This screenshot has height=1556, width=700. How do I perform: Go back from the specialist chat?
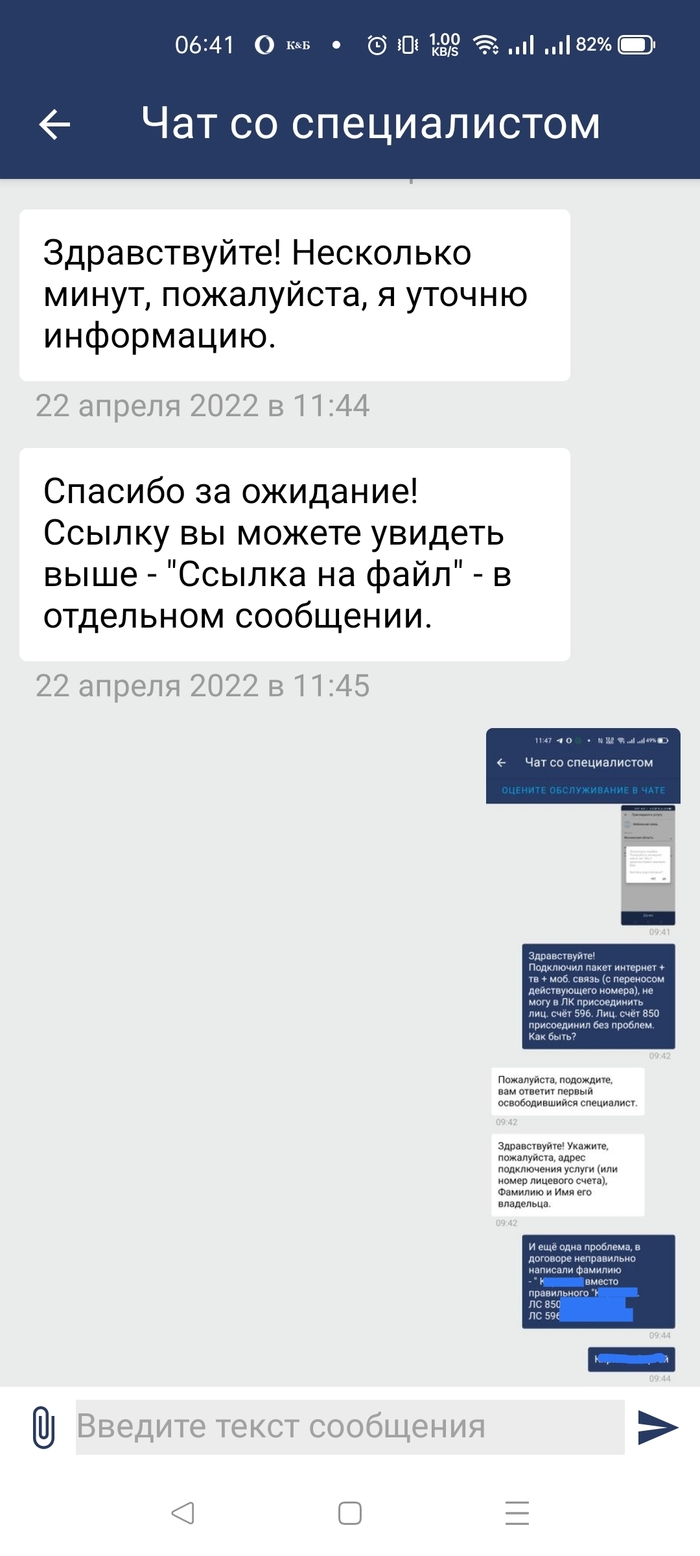click(54, 124)
